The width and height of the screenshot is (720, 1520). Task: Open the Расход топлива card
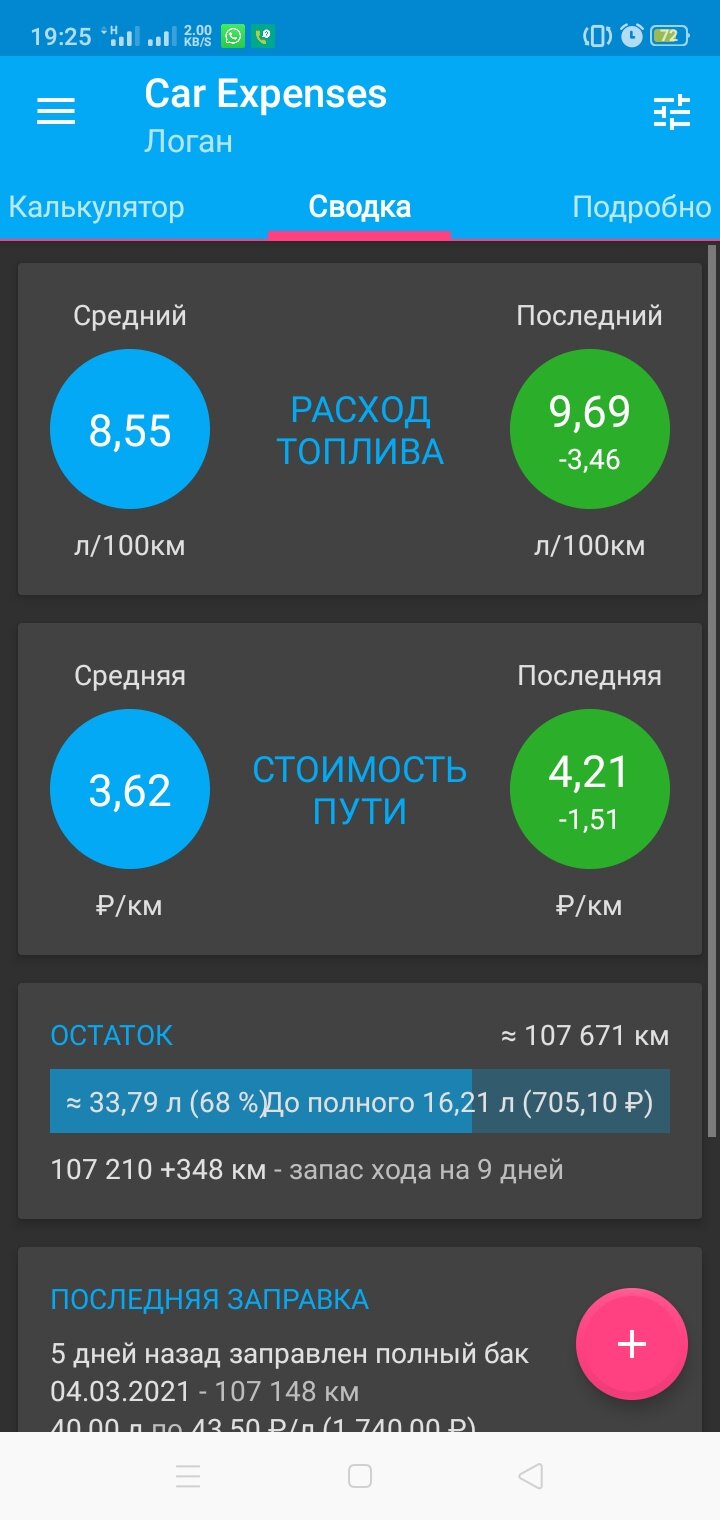(360, 429)
